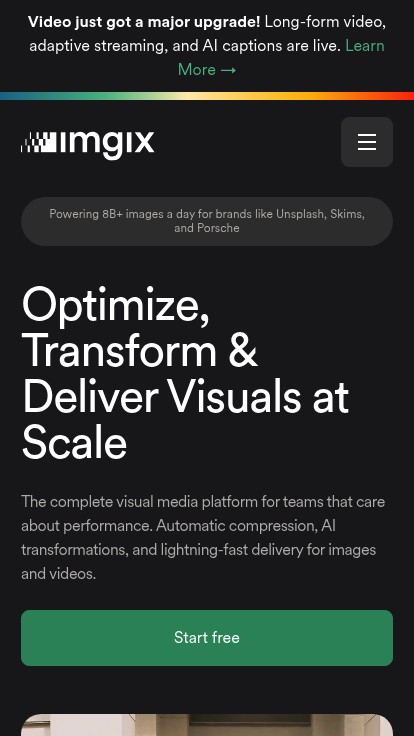Image resolution: width=414 pixels, height=736 pixels.
Task: Go to the imgix homepage via the logo
Action: [88, 144]
